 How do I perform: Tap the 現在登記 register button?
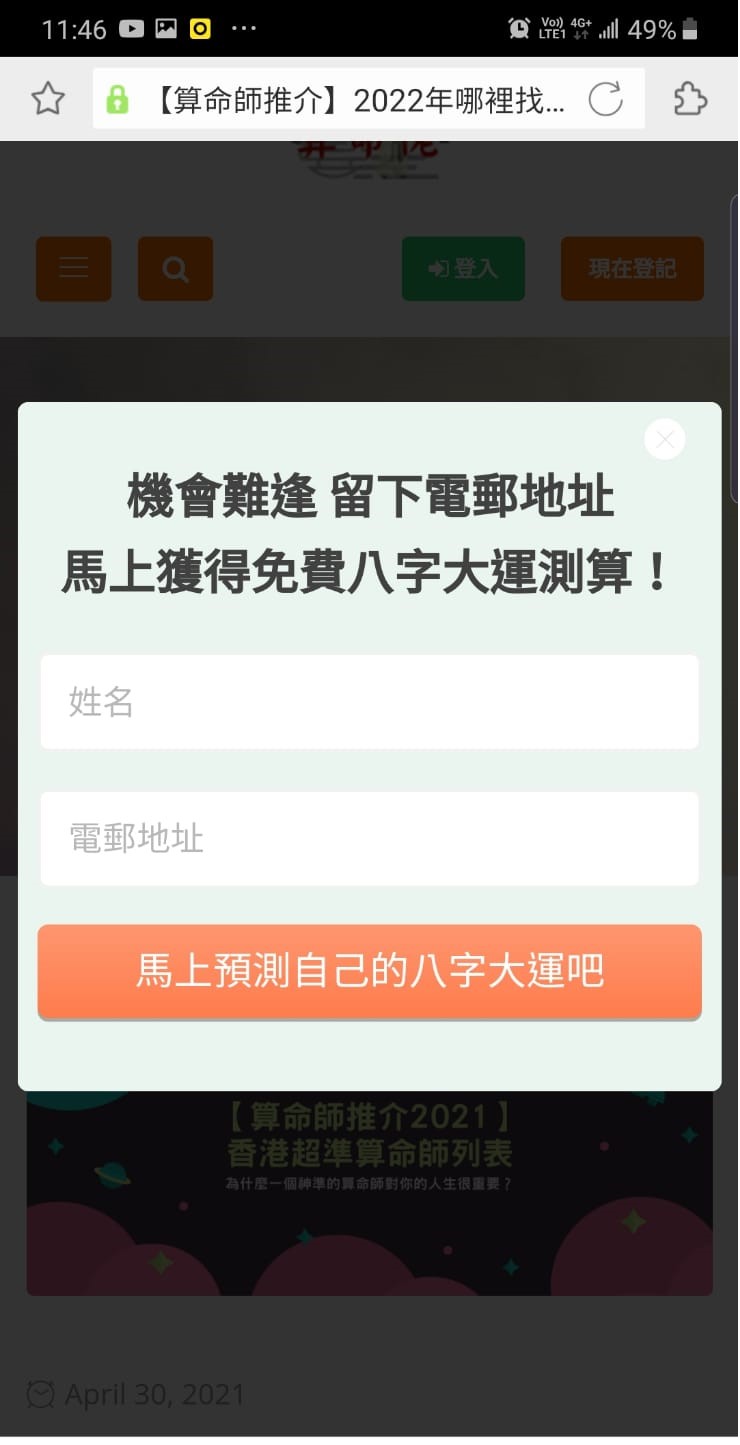click(632, 269)
